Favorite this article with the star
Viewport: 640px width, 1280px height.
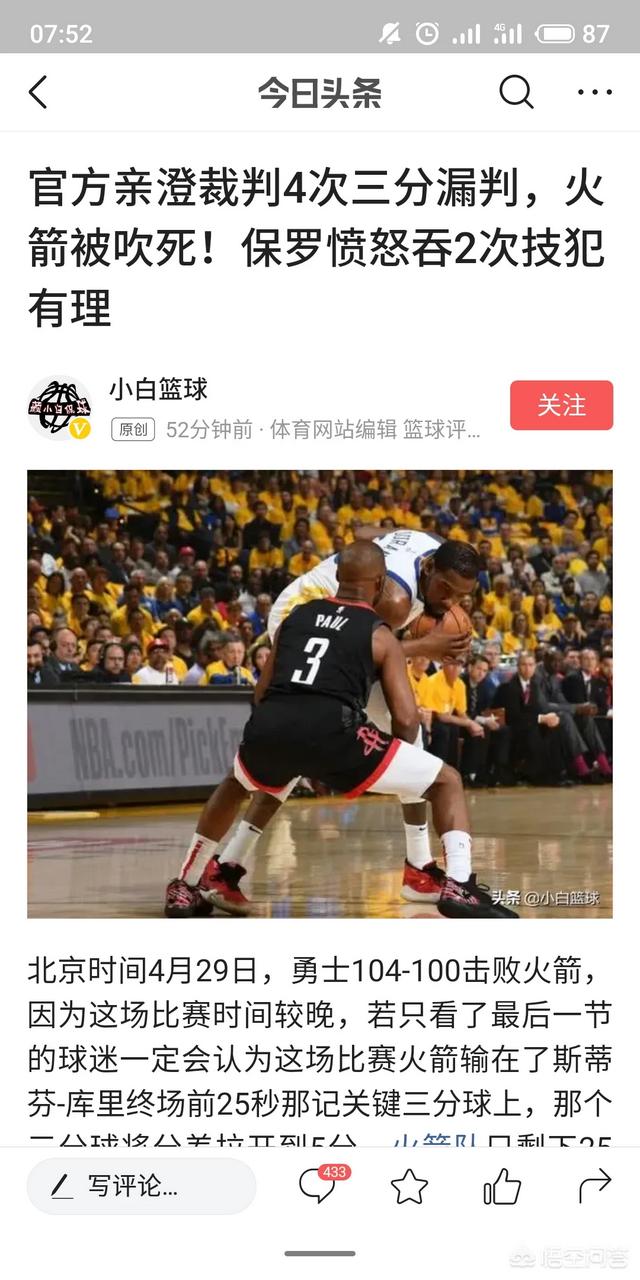coord(409,1187)
